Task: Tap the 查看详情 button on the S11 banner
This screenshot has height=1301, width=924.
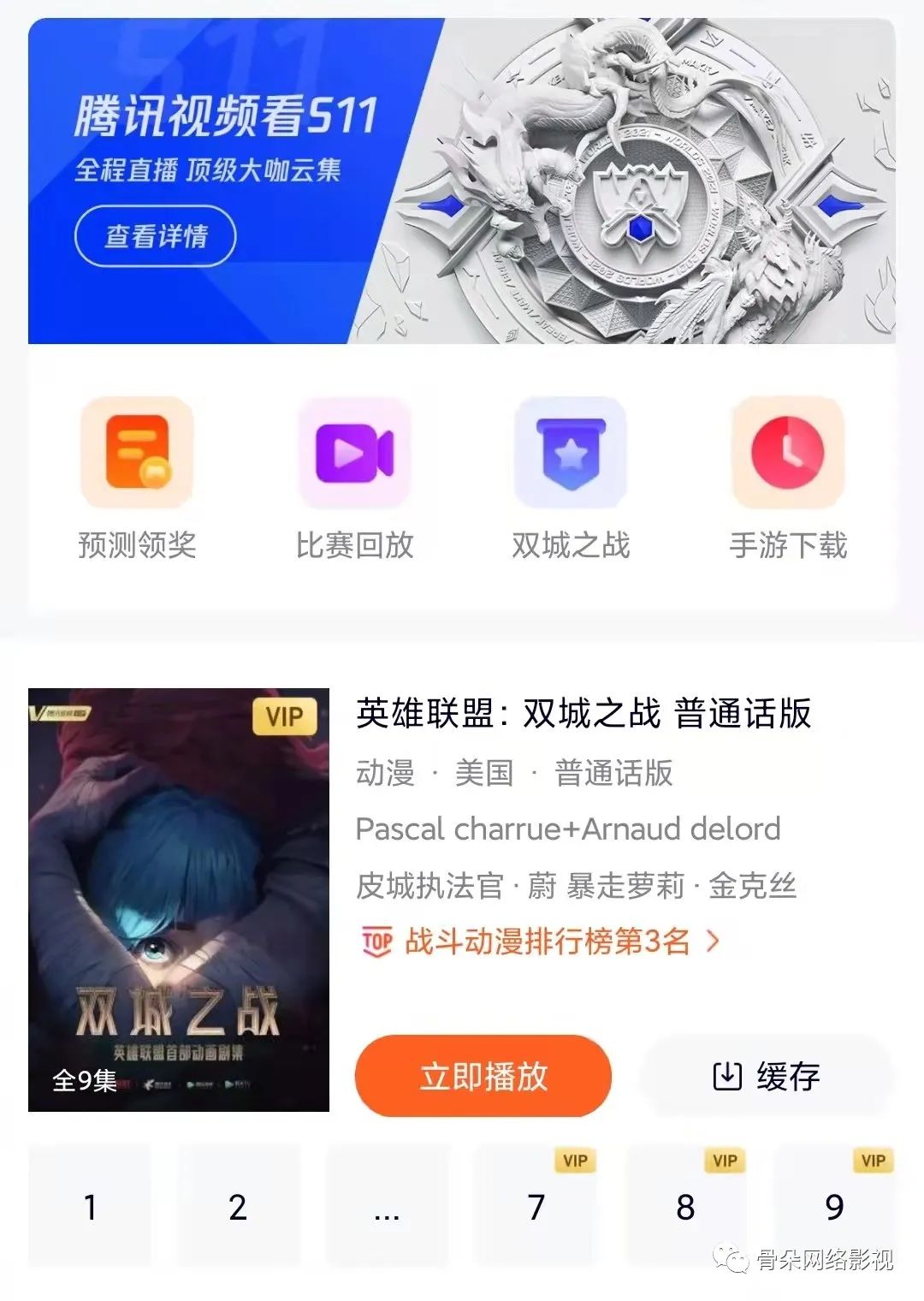Action: [156, 236]
